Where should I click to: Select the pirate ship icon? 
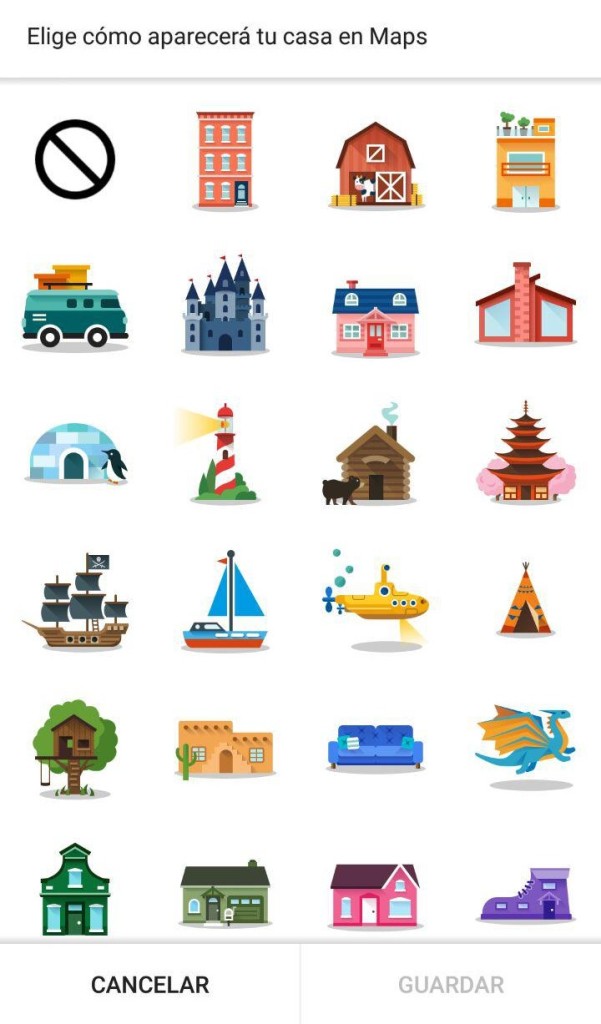click(x=76, y=600)
